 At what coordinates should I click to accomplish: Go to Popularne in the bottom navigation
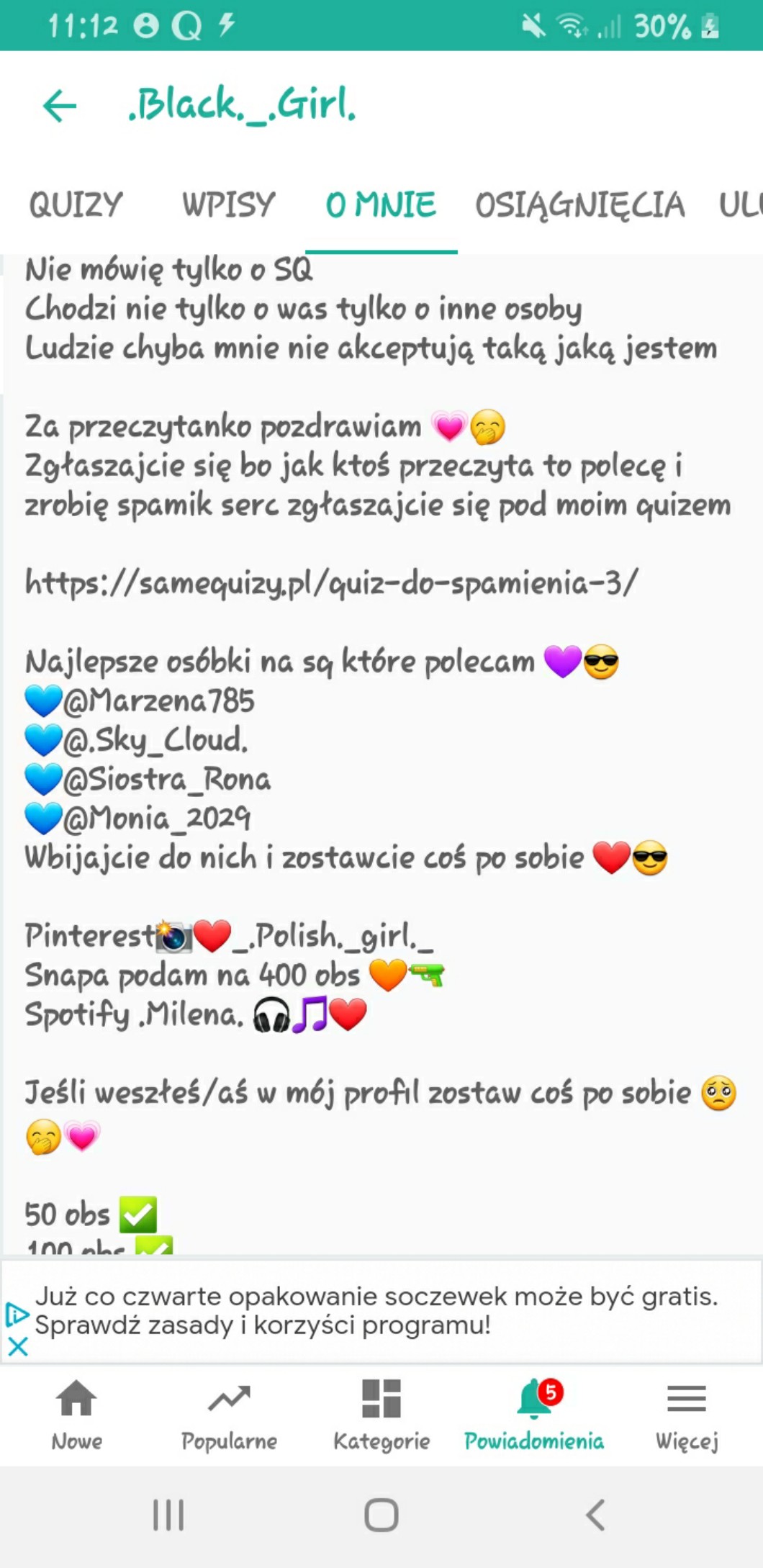[x=229, y=1414]
